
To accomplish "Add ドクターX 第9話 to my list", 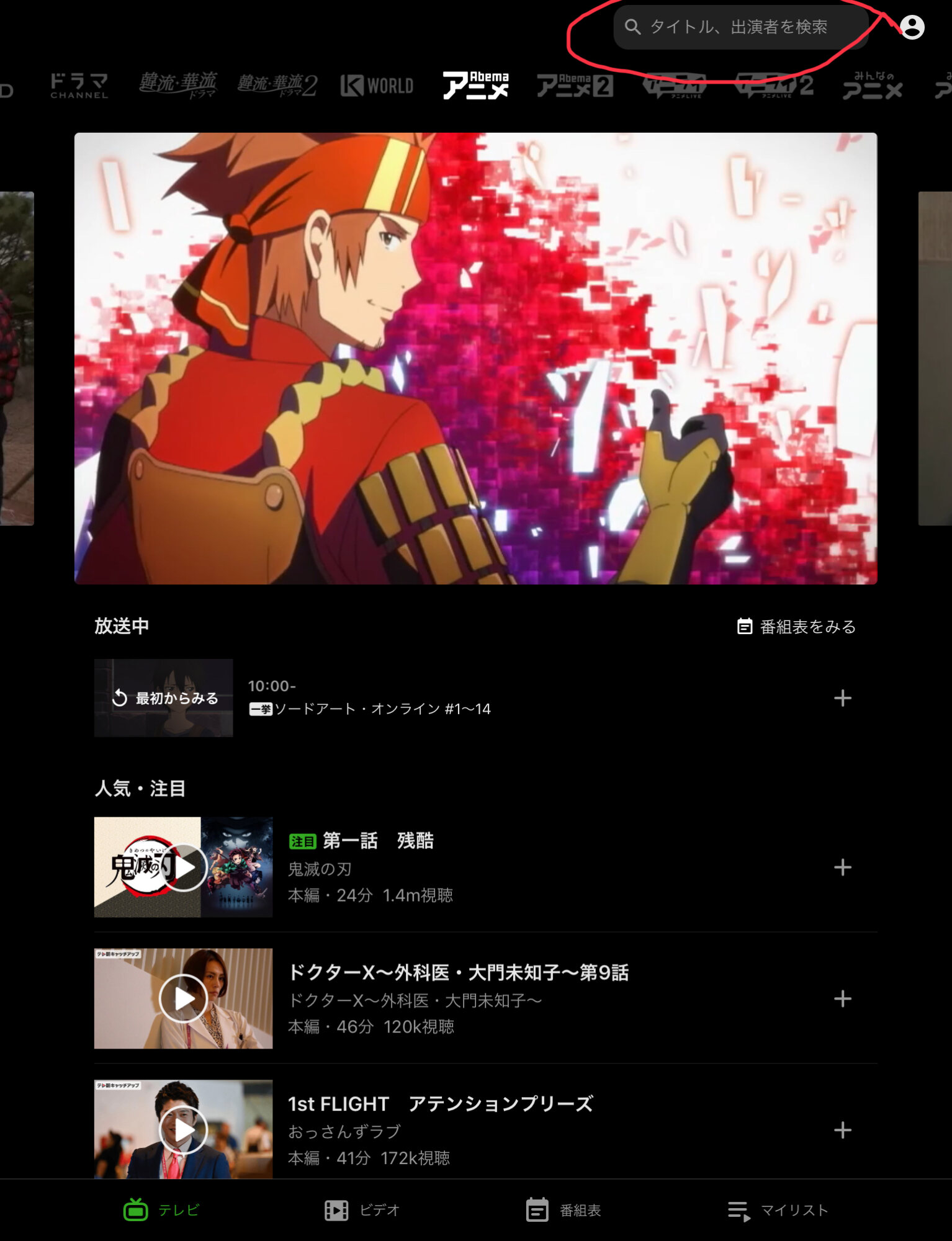I will [842, 998].
